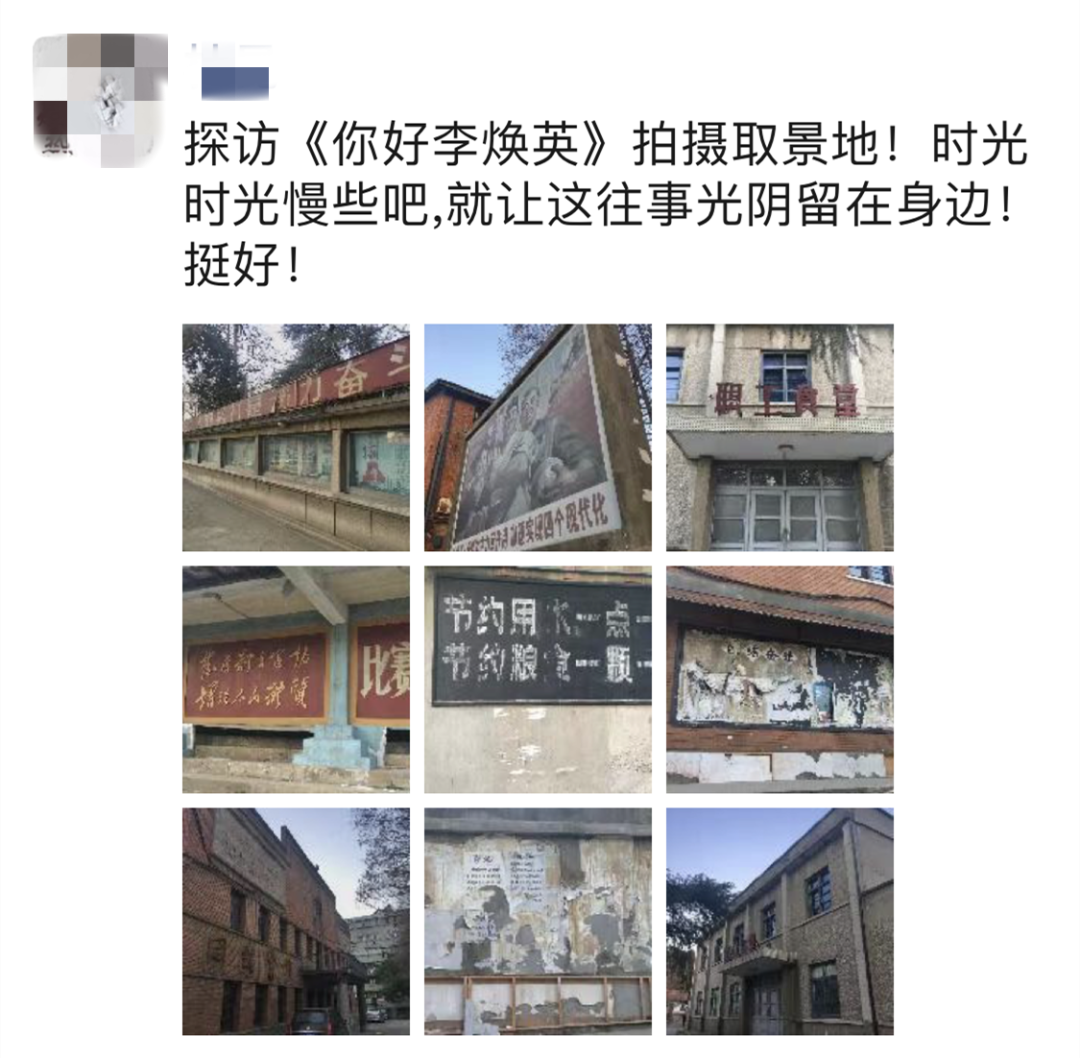Open the 职工食堂 canteen entrance photo

[x=779, y=437]
